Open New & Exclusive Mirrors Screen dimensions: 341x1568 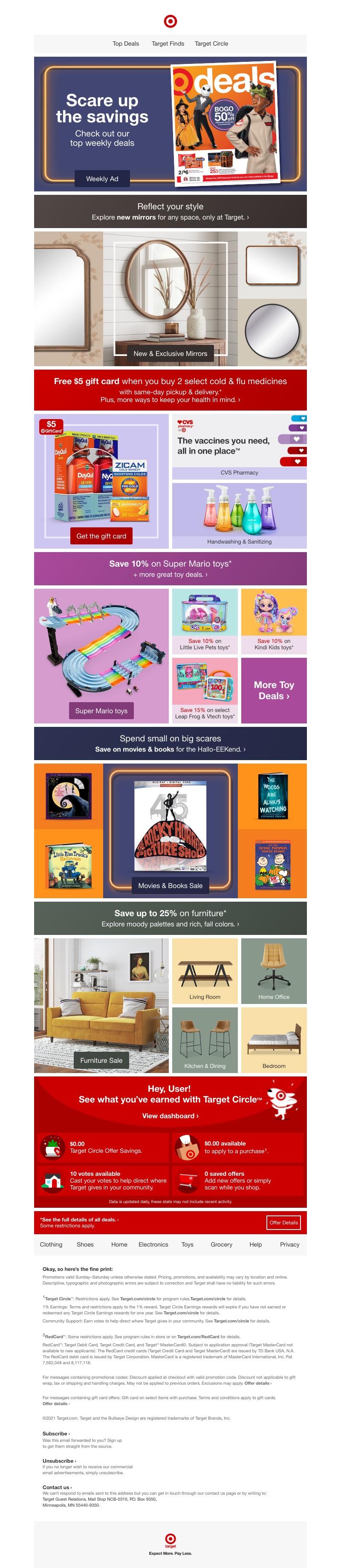(x=170, y=354)
